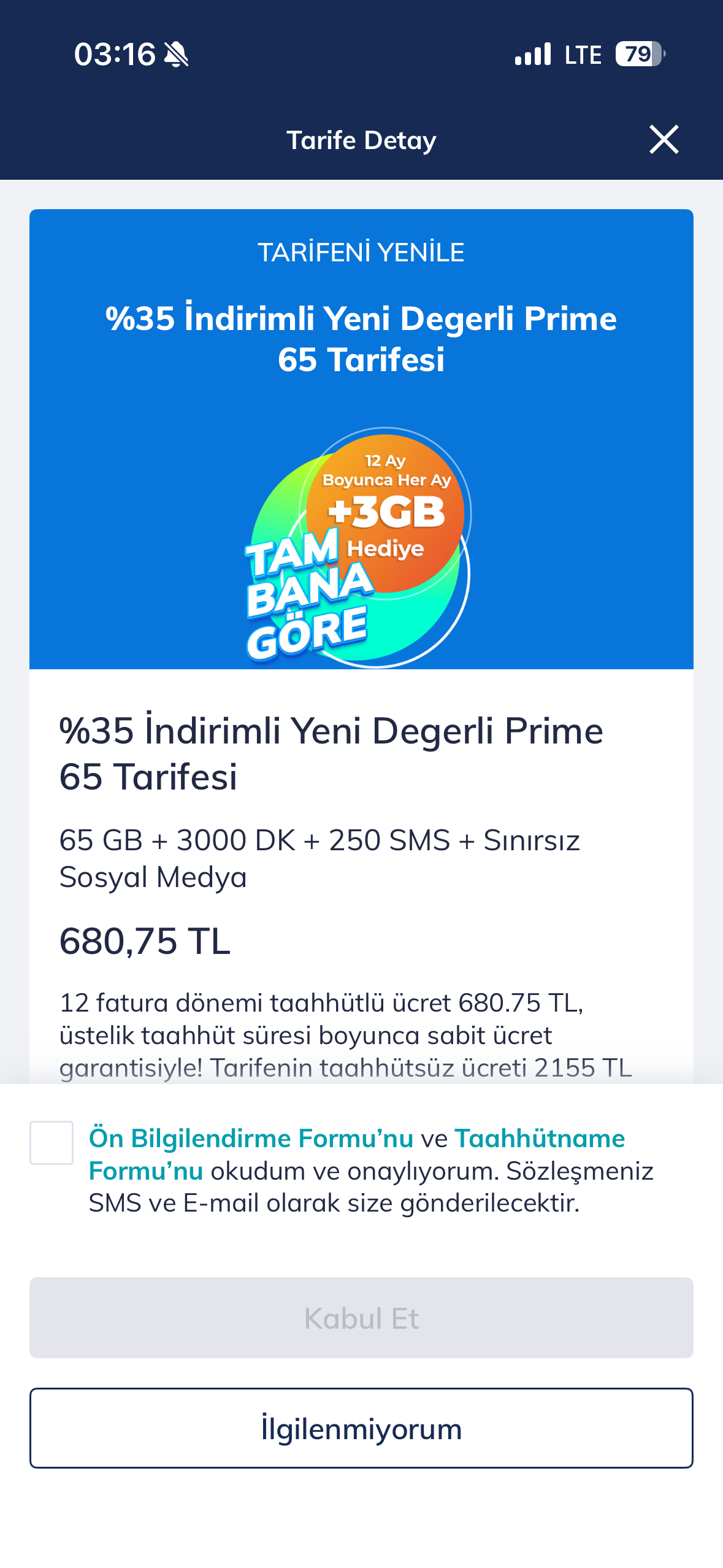Open the Taahhütname Formu link

[x=539, y=1139]
